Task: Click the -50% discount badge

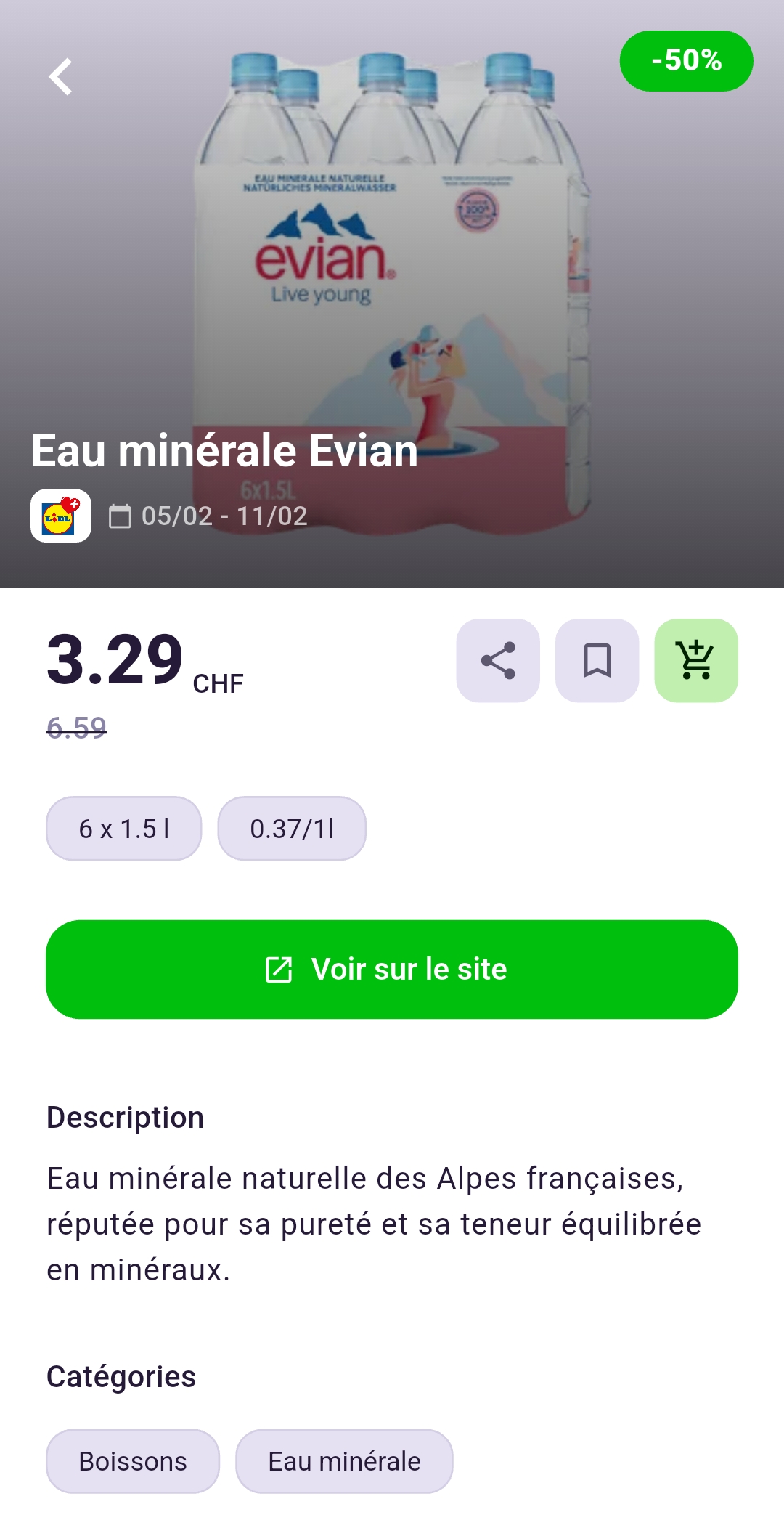Action: tap(686, 61)
